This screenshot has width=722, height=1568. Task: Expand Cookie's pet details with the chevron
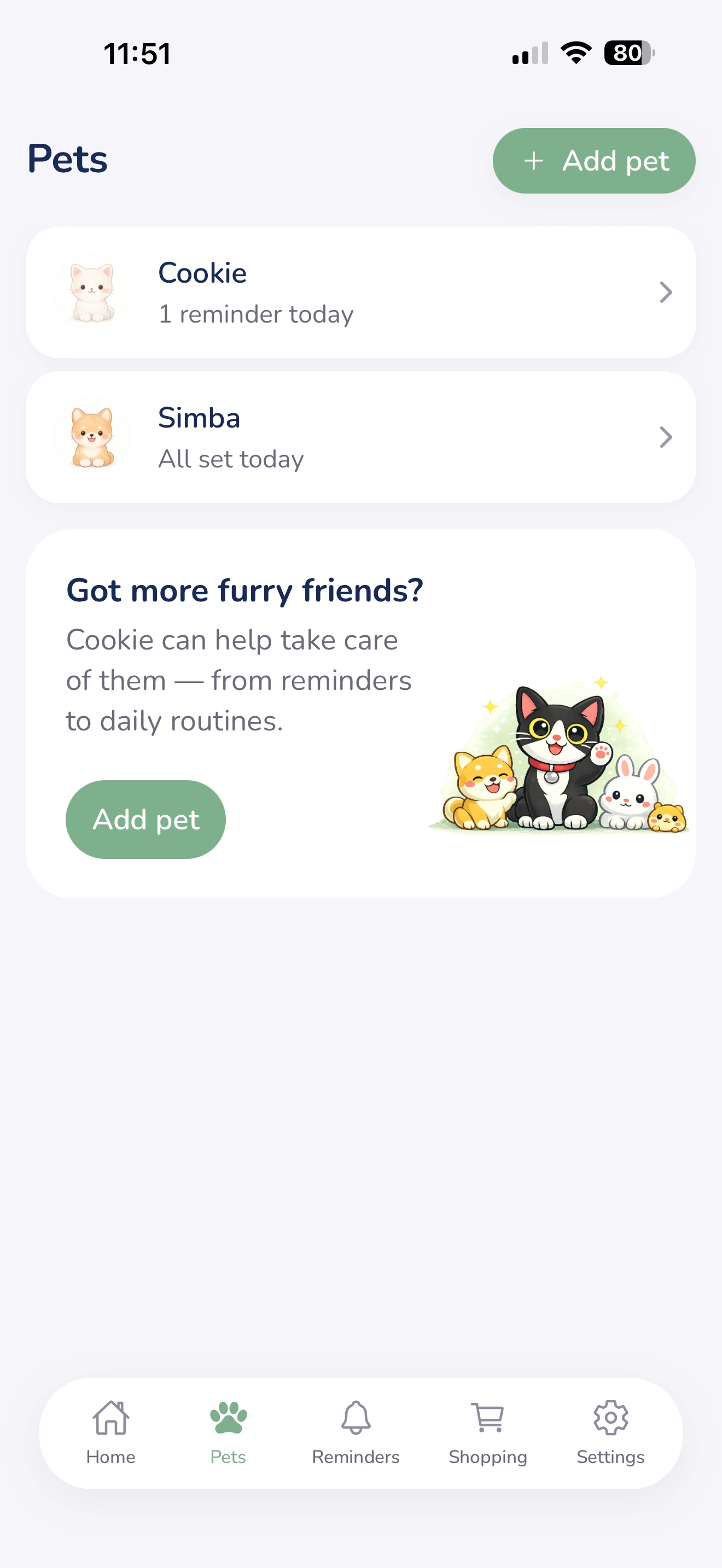[665, 292]
